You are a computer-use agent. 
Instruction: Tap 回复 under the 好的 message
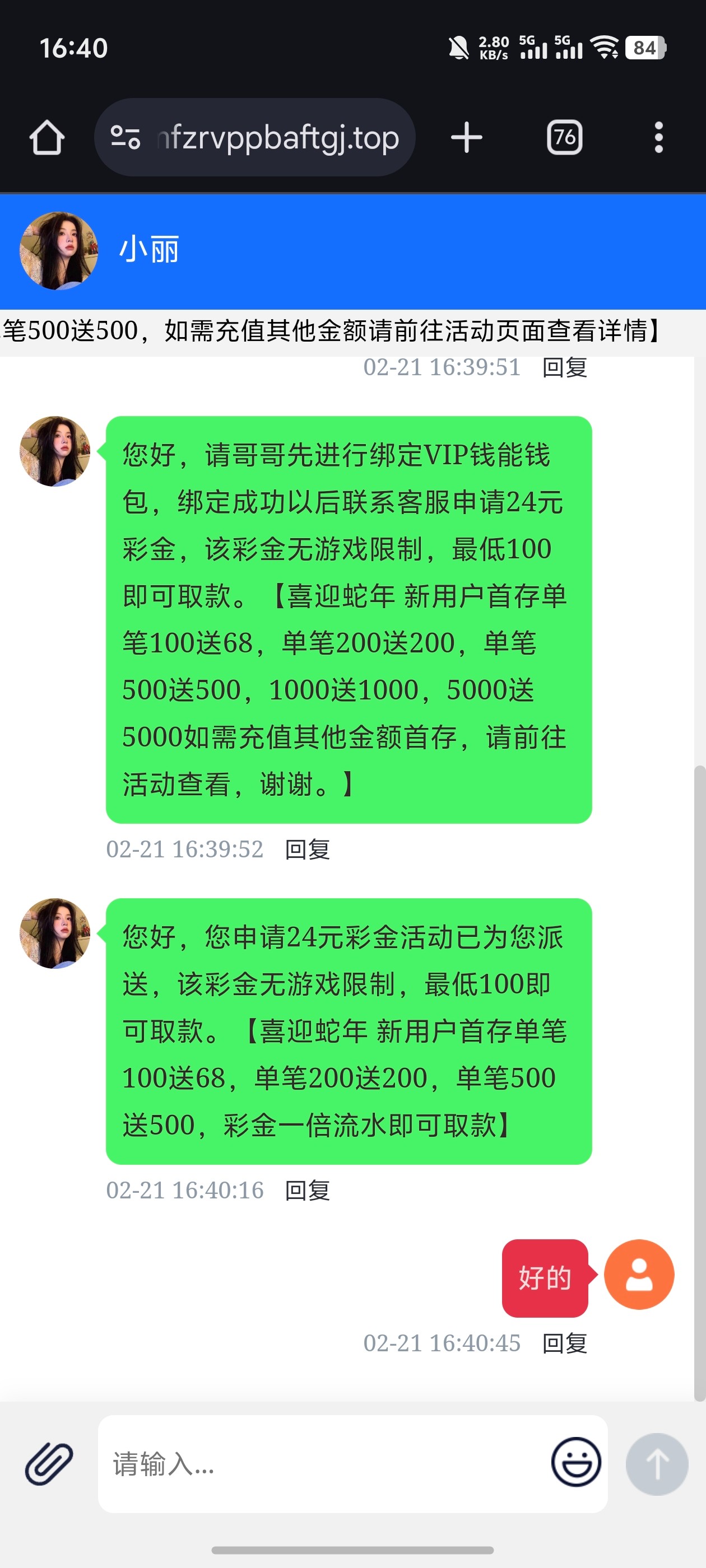tap(565, 1343)
